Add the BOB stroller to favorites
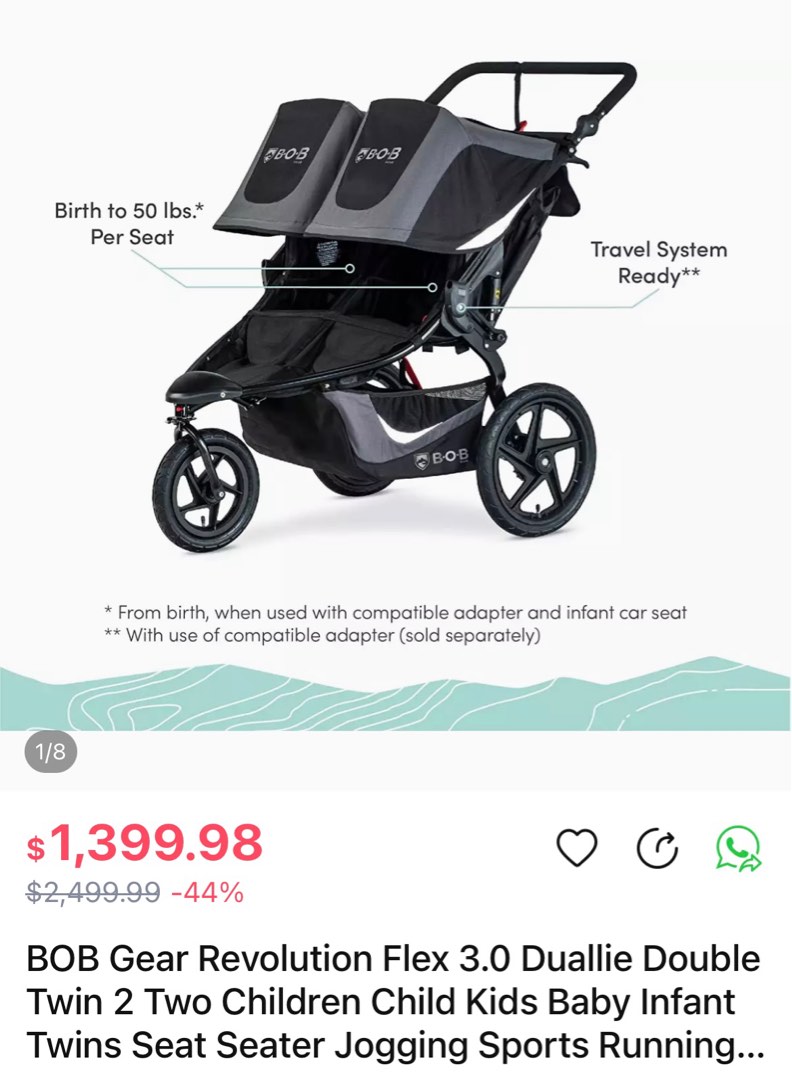 (x=576, y=850)
